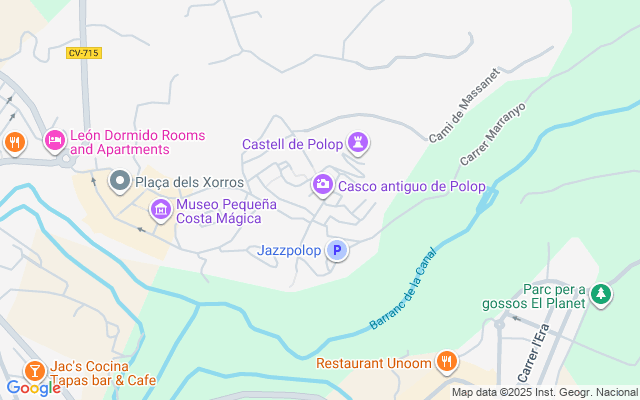Tap the restaurant marker near the roundabout

pyautogui.click(x=13, y=142)
